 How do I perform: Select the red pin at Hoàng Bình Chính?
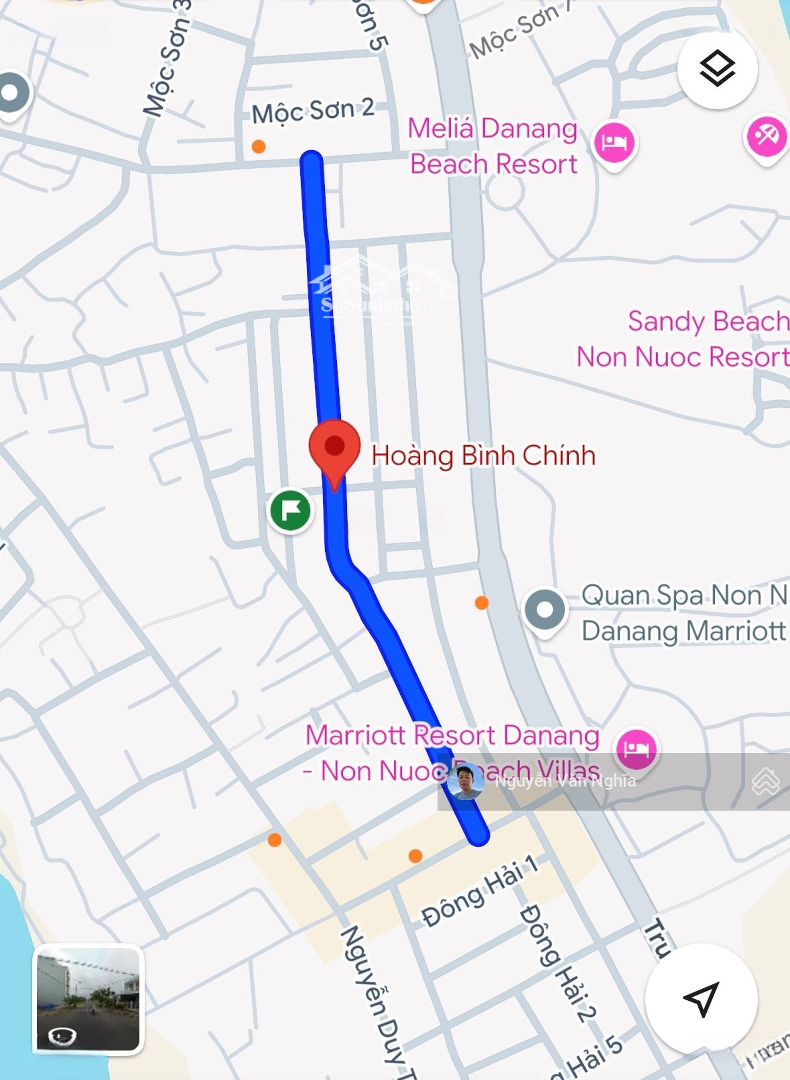(x=335, y=451)
